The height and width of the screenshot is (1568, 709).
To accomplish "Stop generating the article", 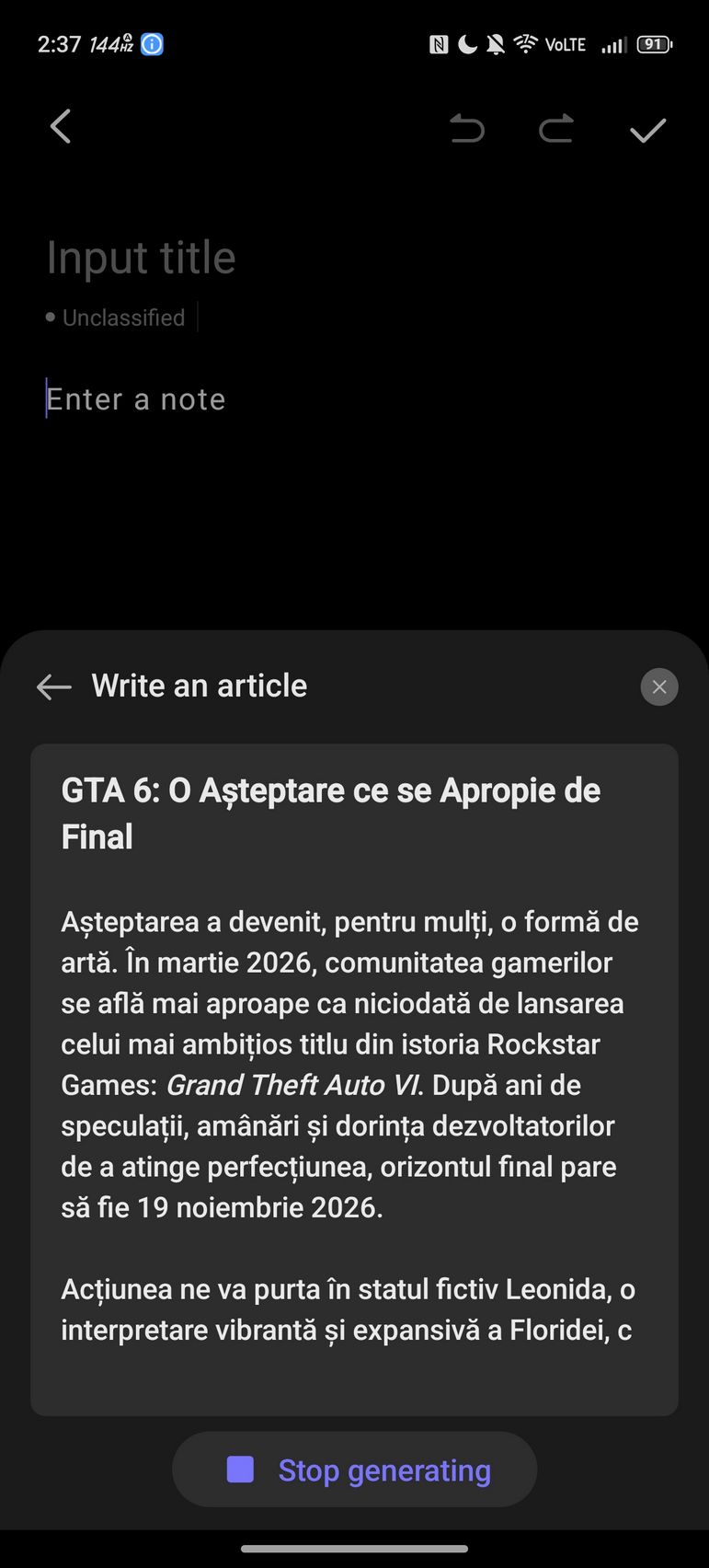I will [x=355, y=1470].
